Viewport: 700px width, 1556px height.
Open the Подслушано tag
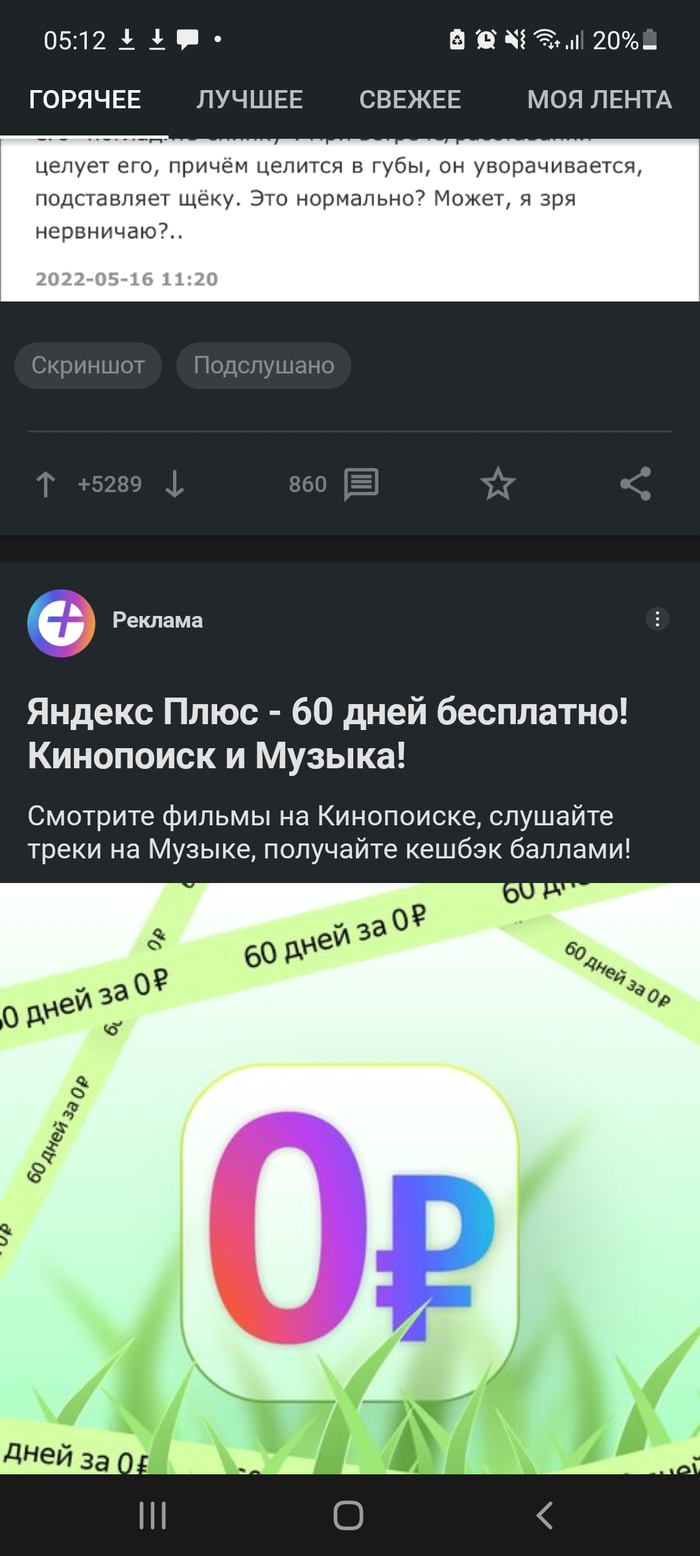pyautogui.click(x=263, y=366)
